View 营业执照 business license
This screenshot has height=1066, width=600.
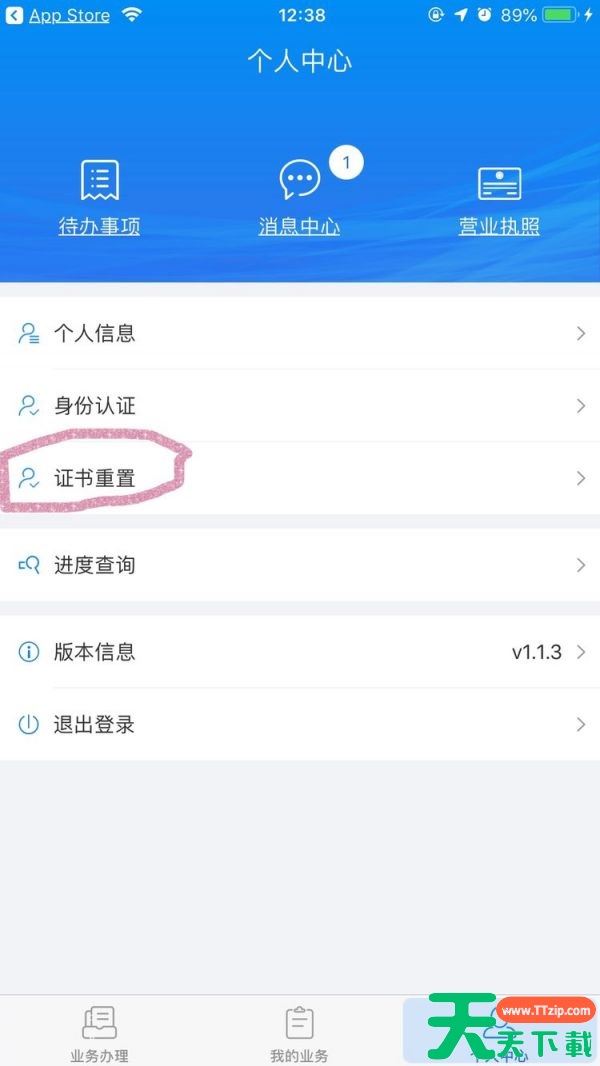pos(499,198)
